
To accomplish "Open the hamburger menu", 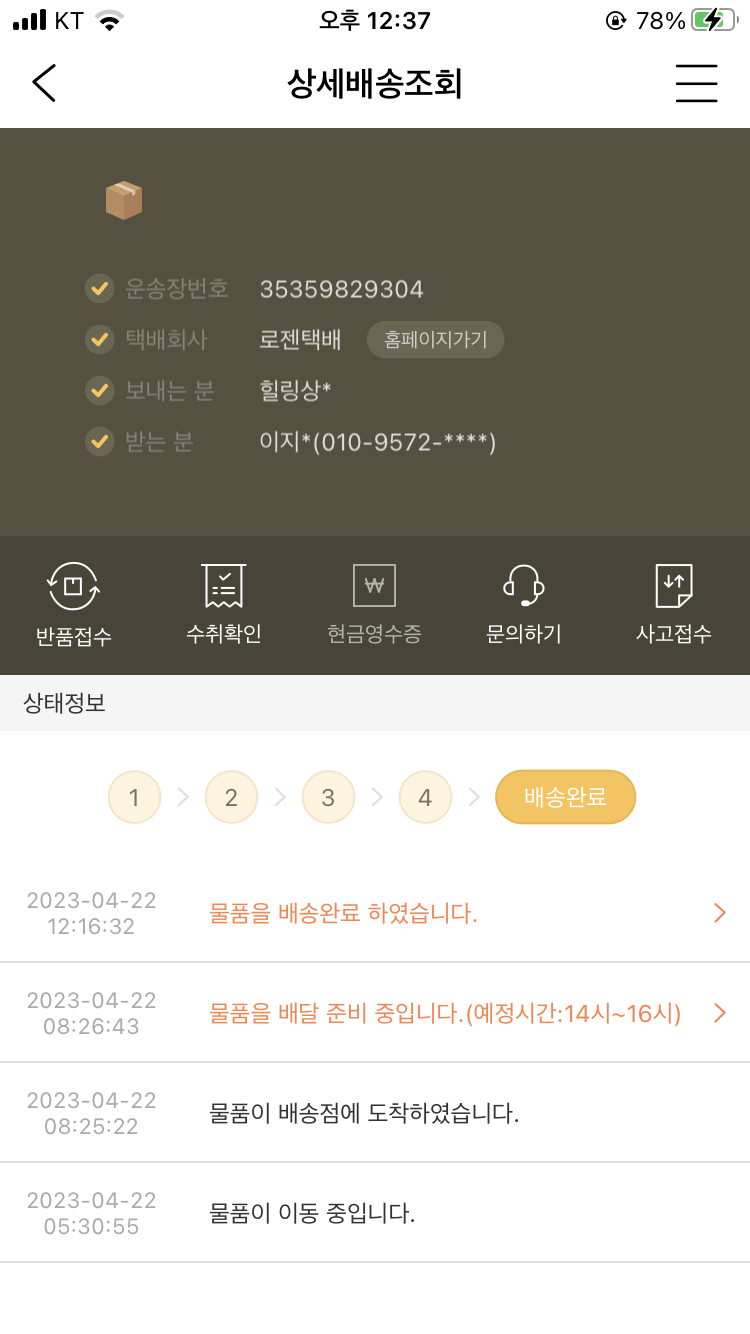I will pos(696,83).
